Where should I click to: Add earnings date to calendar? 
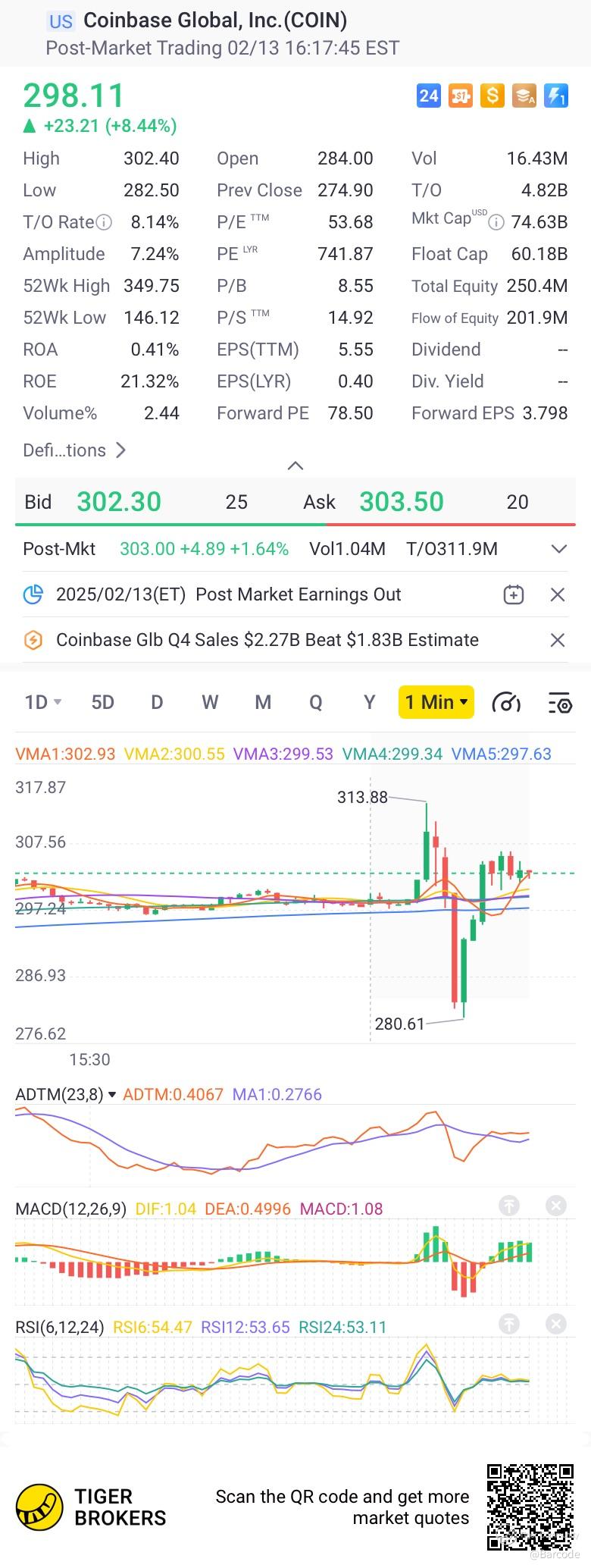click(514, 595)
